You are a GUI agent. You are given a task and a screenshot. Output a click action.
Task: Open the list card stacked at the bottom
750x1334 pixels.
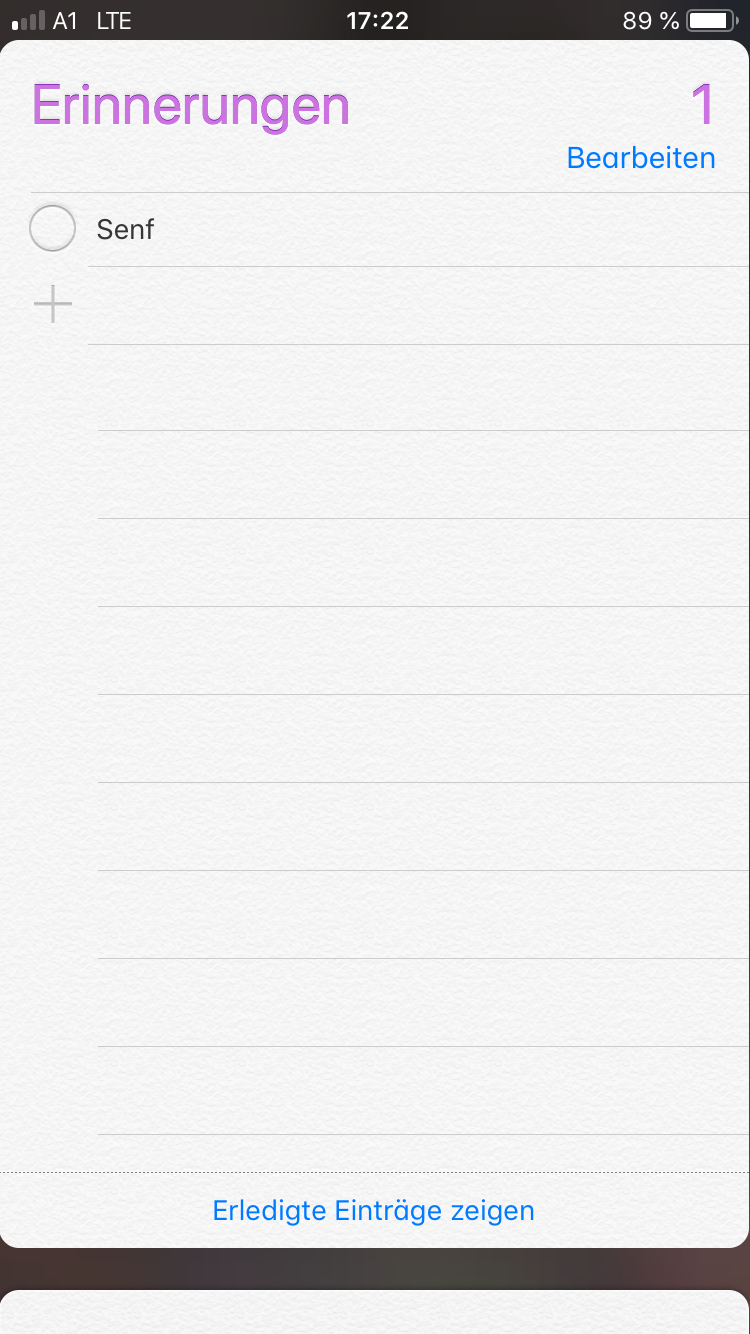375,1312
